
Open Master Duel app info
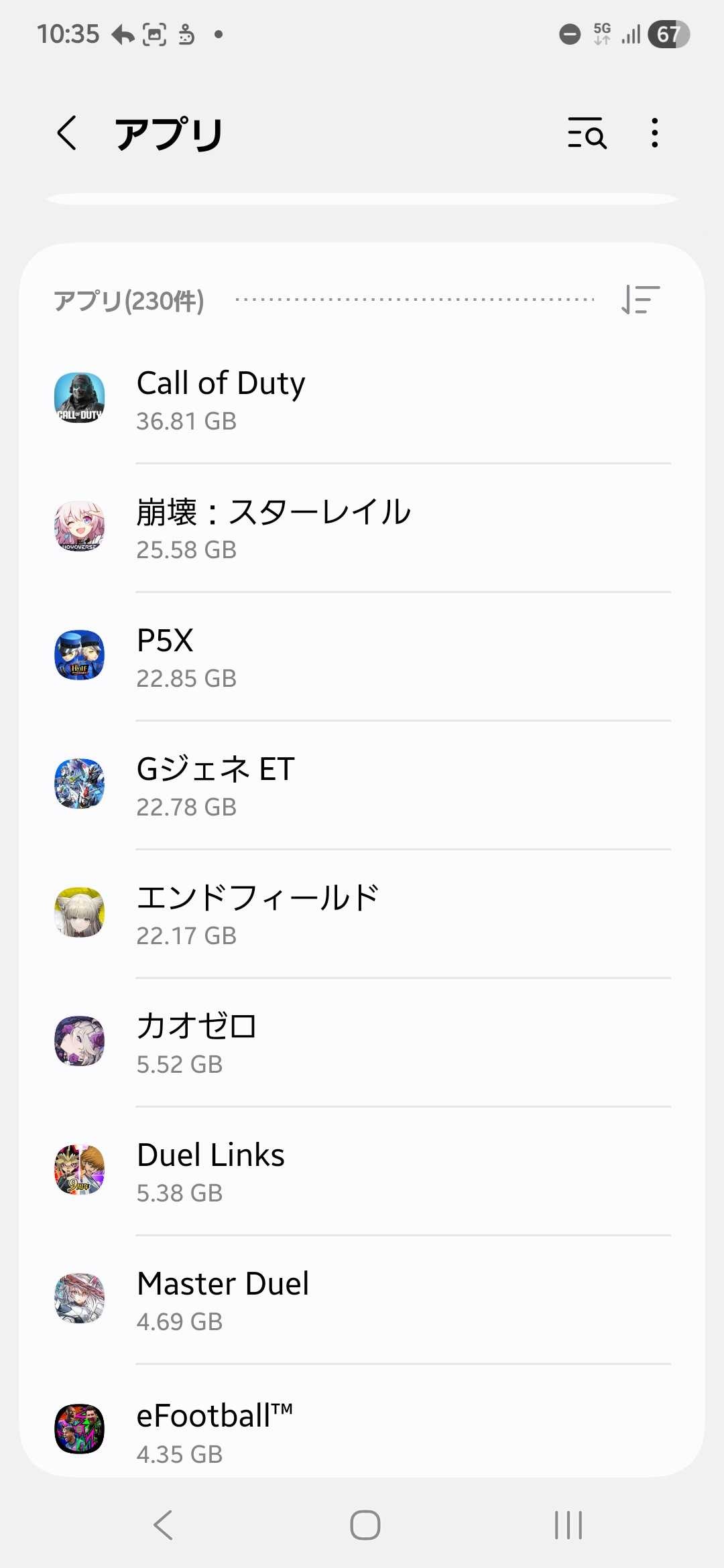[x=362, y=1300]
